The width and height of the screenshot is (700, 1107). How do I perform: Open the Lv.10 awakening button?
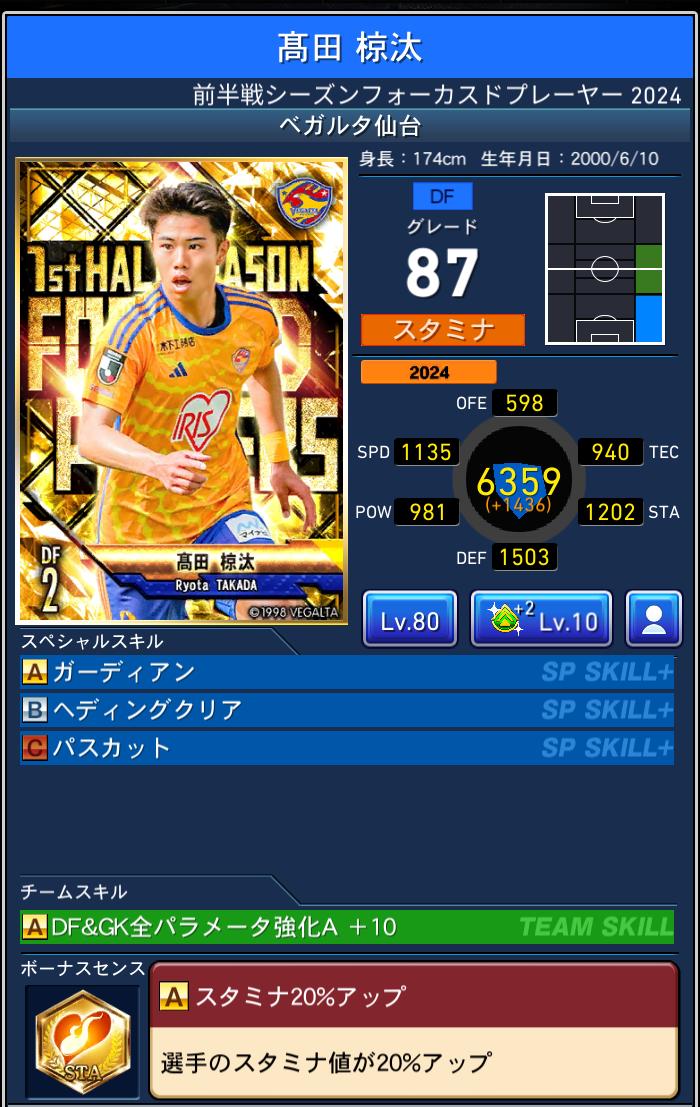tap(541, 620)
